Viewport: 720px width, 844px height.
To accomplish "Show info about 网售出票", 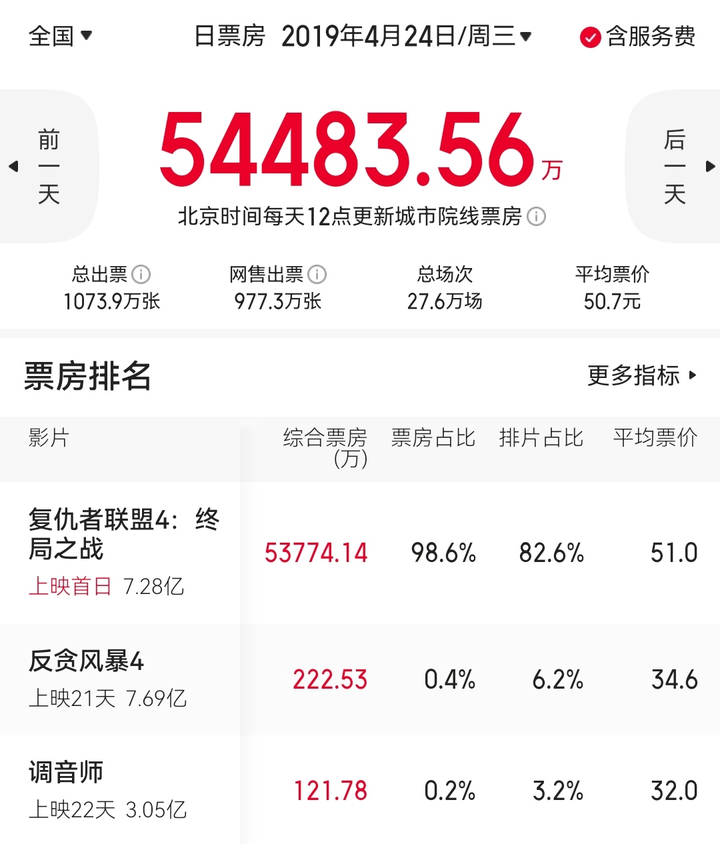I will (x=317, y=274).
